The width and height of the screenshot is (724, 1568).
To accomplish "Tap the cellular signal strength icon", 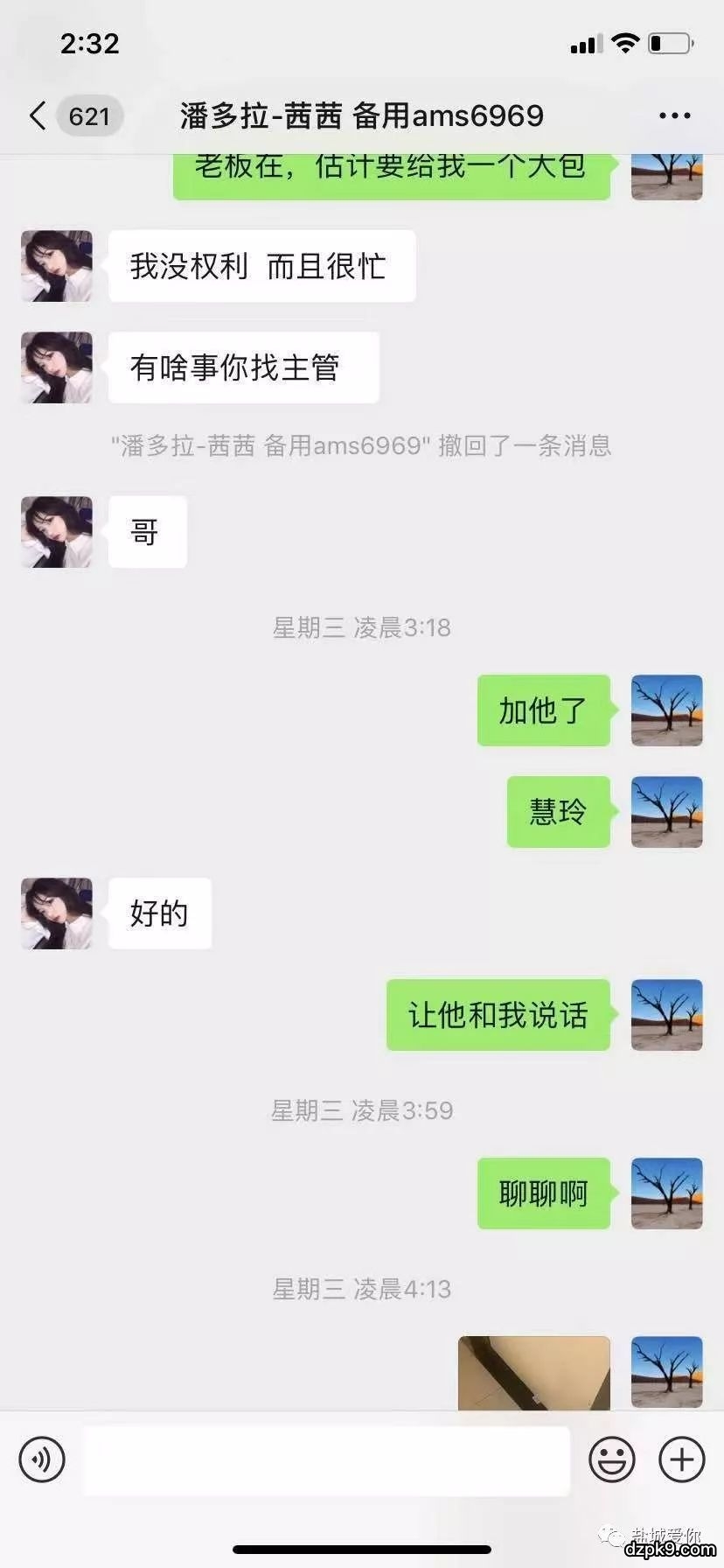I will pyautogui.click(x=584, y=42).
